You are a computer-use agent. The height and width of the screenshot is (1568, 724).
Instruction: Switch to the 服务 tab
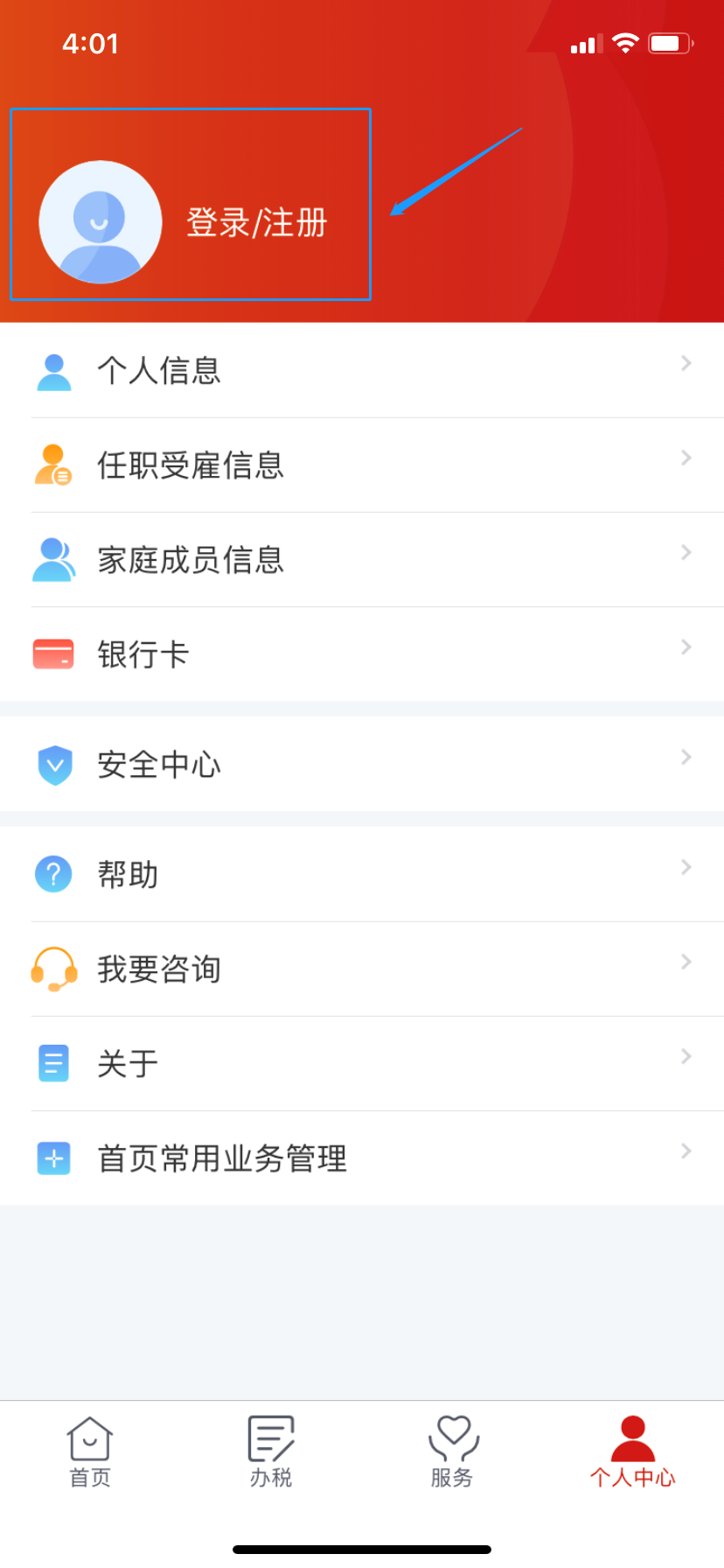(x=452, y=1452)
